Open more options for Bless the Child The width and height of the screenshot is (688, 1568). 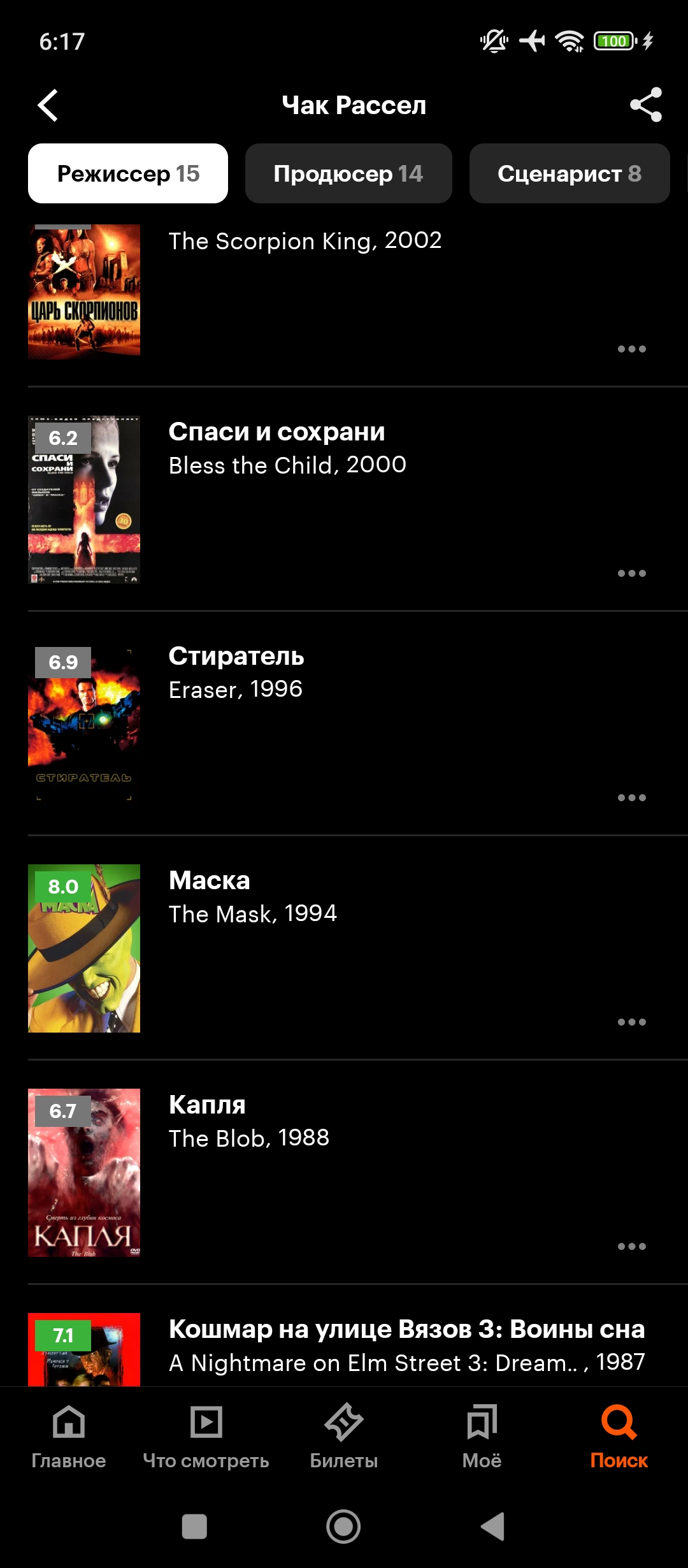point(631,573)
